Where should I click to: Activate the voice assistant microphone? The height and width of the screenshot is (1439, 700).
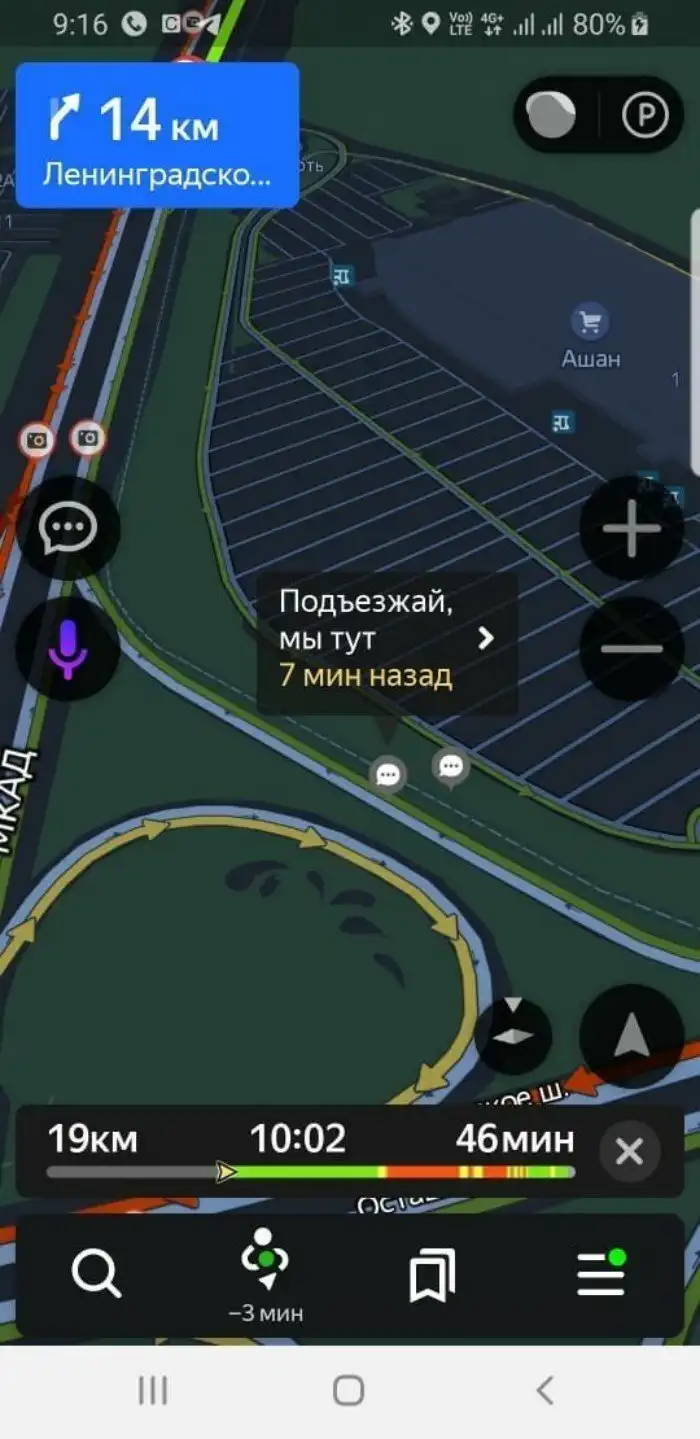point(68,649)
